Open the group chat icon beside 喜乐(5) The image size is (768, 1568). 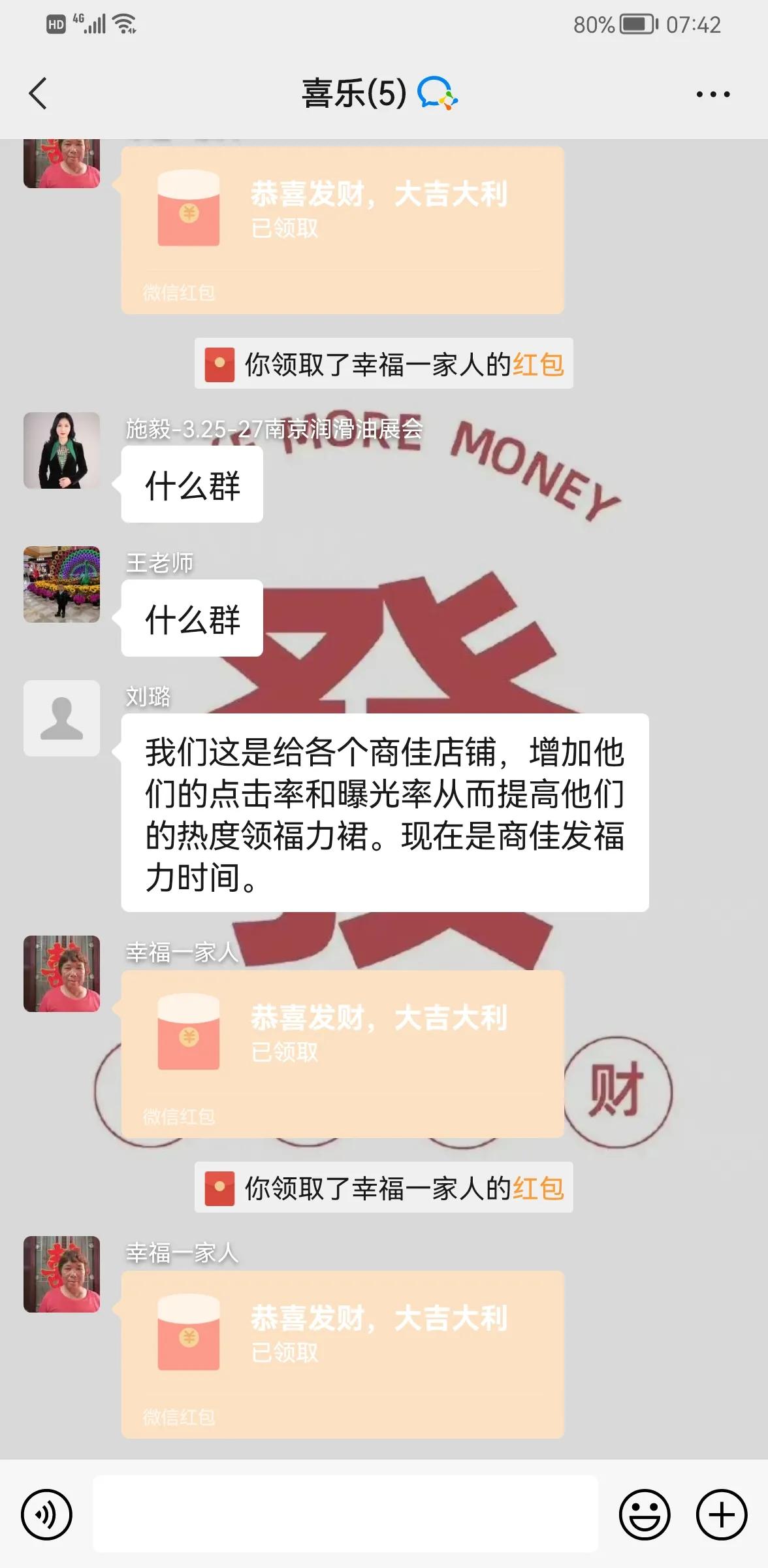point(438,93)
